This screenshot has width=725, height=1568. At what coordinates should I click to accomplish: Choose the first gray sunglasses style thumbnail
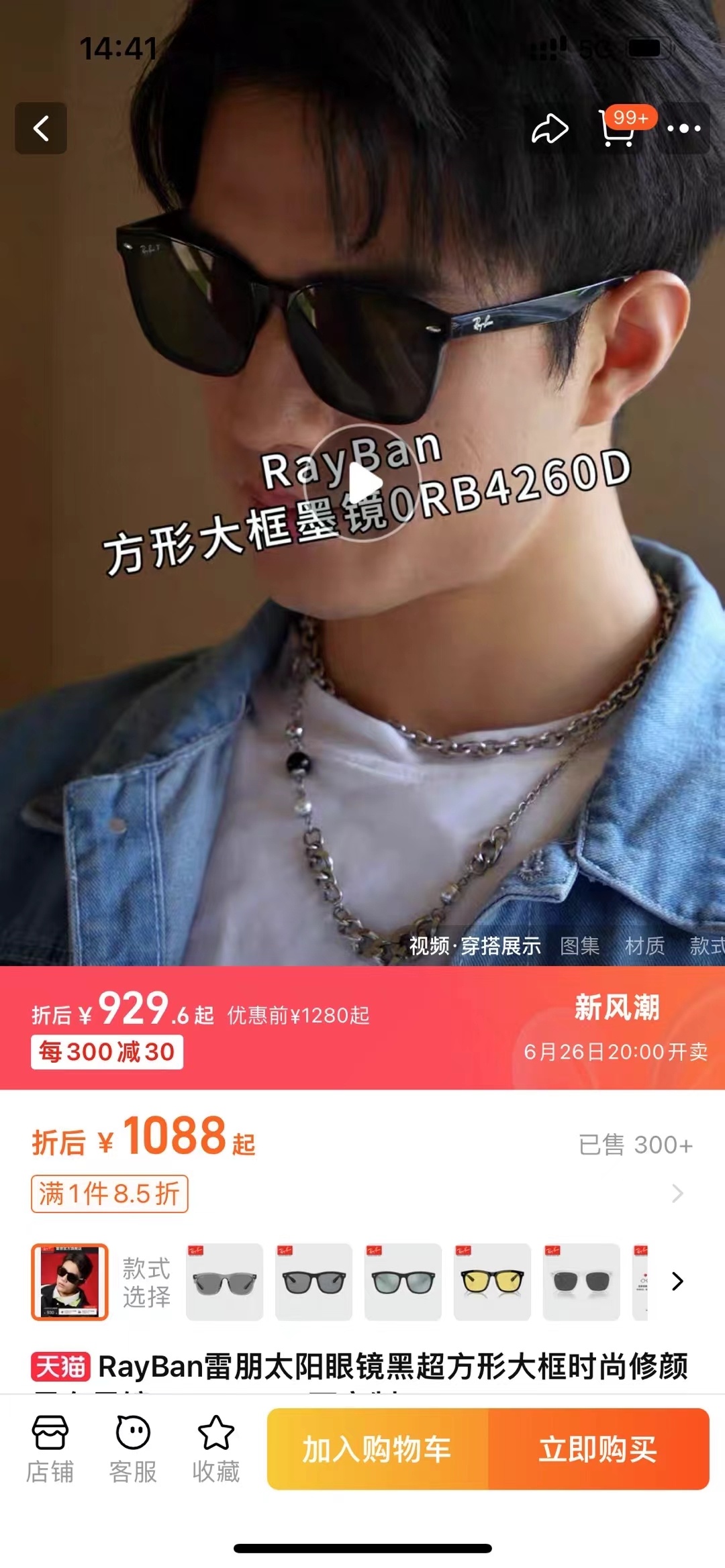[x=224, y=1282]
